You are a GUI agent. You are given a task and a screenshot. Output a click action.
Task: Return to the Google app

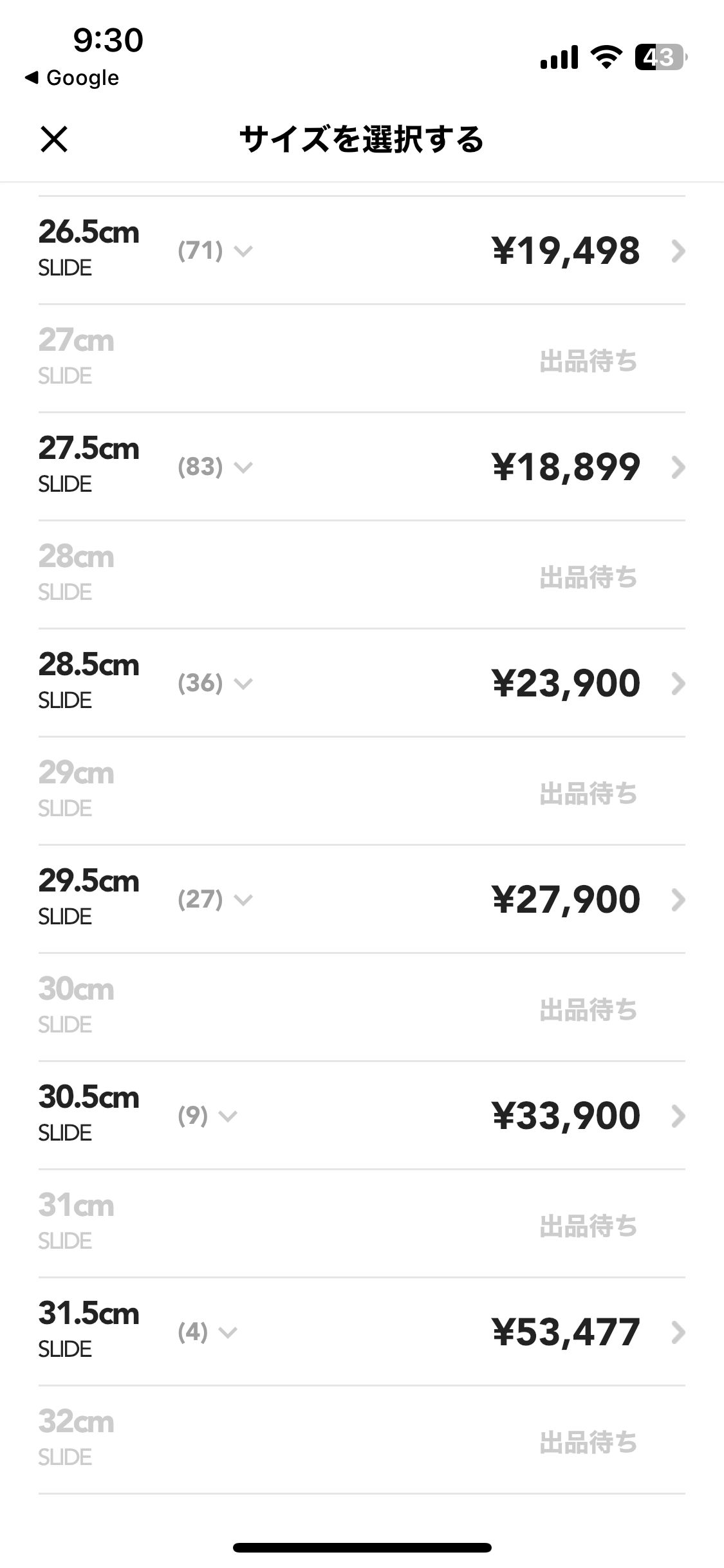(72, 78)
